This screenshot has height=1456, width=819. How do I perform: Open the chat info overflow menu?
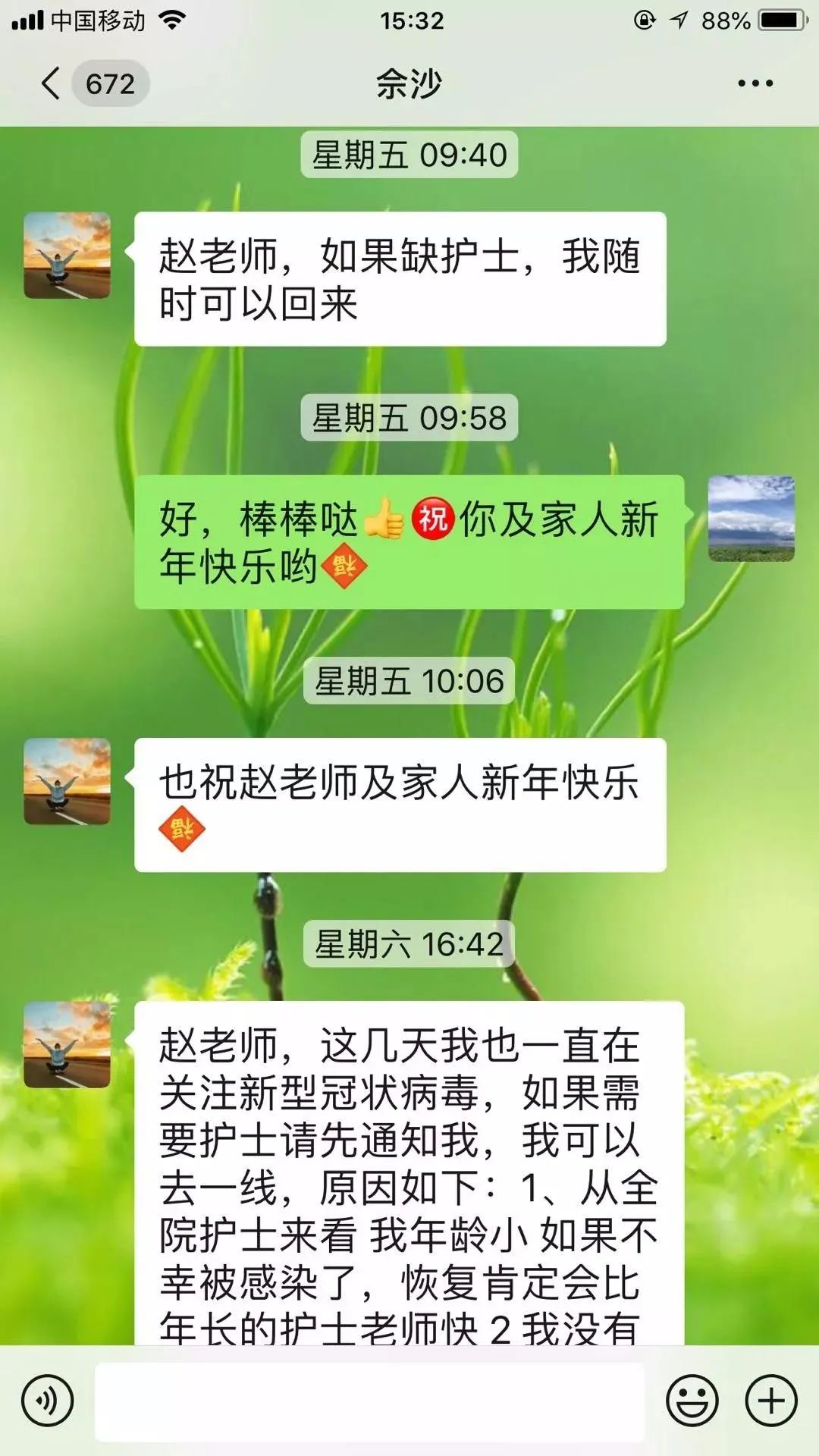point(755,83)
